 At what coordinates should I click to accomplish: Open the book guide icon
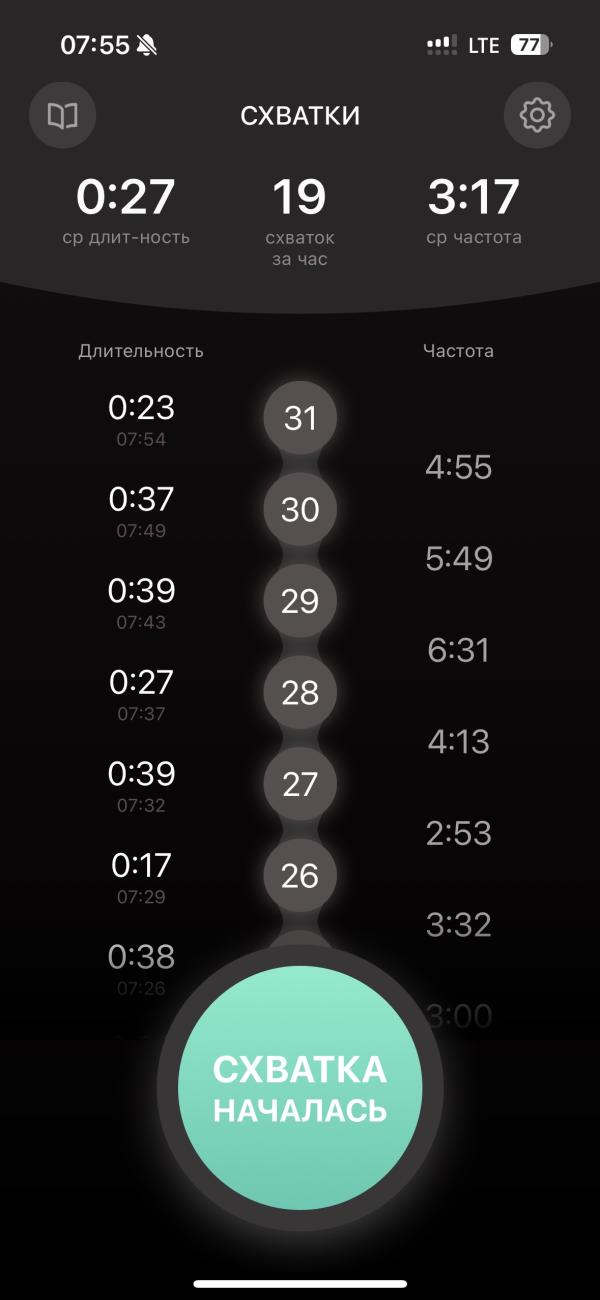pyautogui.click(x=63, y=116)
